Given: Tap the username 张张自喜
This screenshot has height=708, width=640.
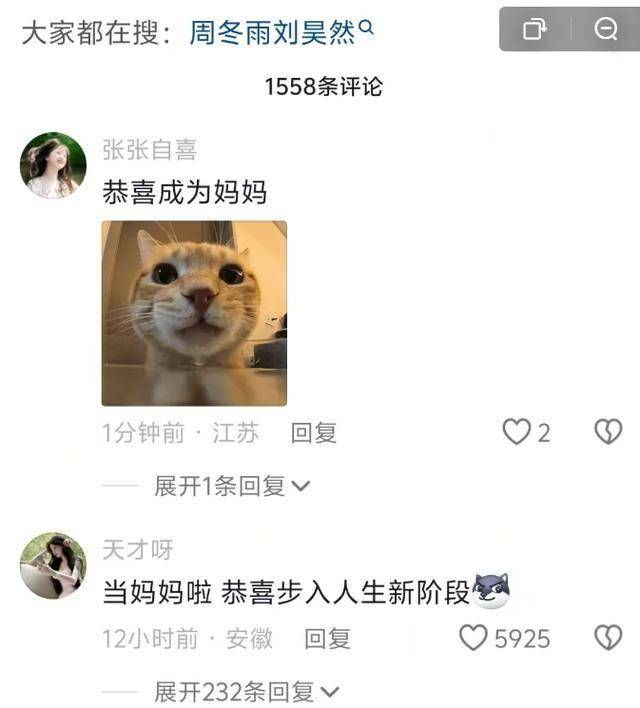Looking at the screenshot, I should (x=149, y=150).
